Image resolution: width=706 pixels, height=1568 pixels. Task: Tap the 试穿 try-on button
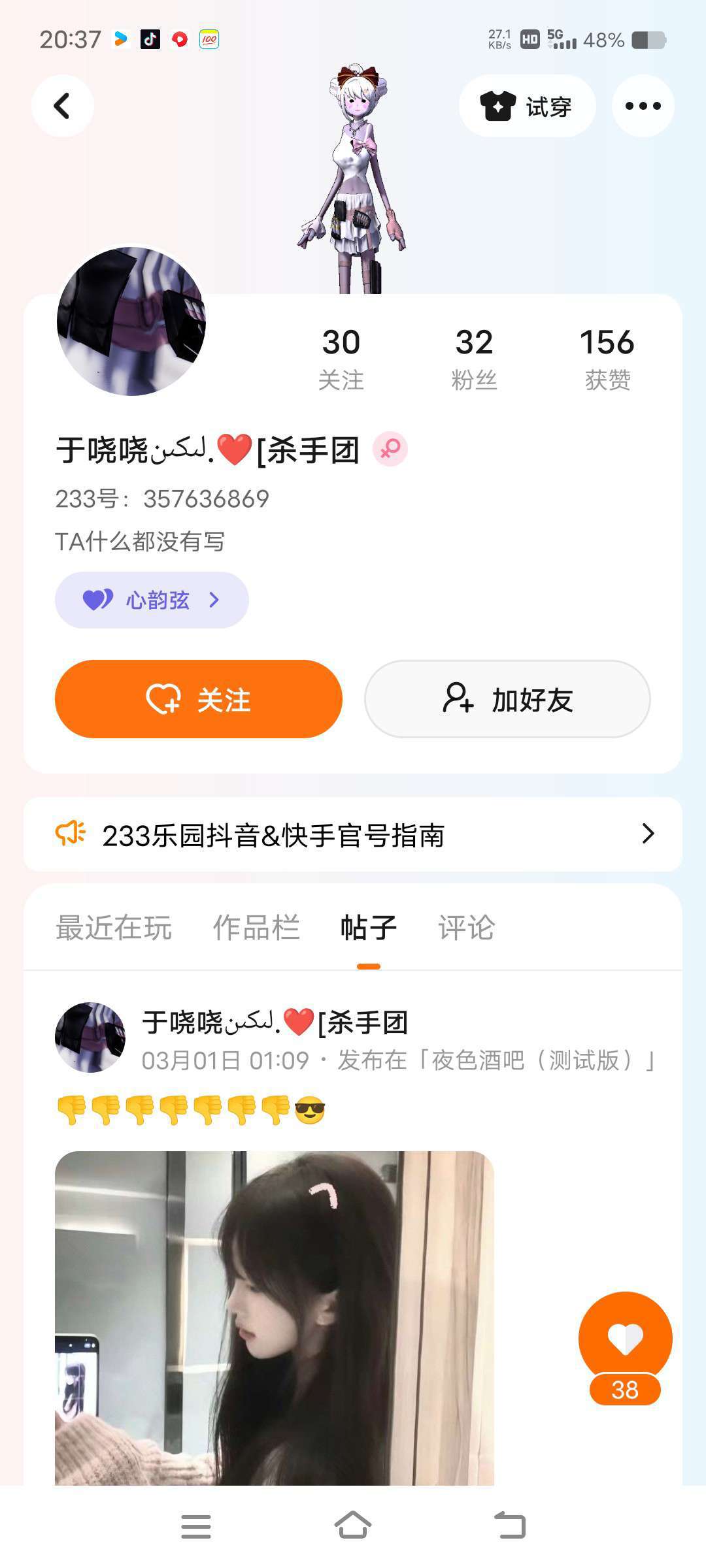[x=527, y=106]
